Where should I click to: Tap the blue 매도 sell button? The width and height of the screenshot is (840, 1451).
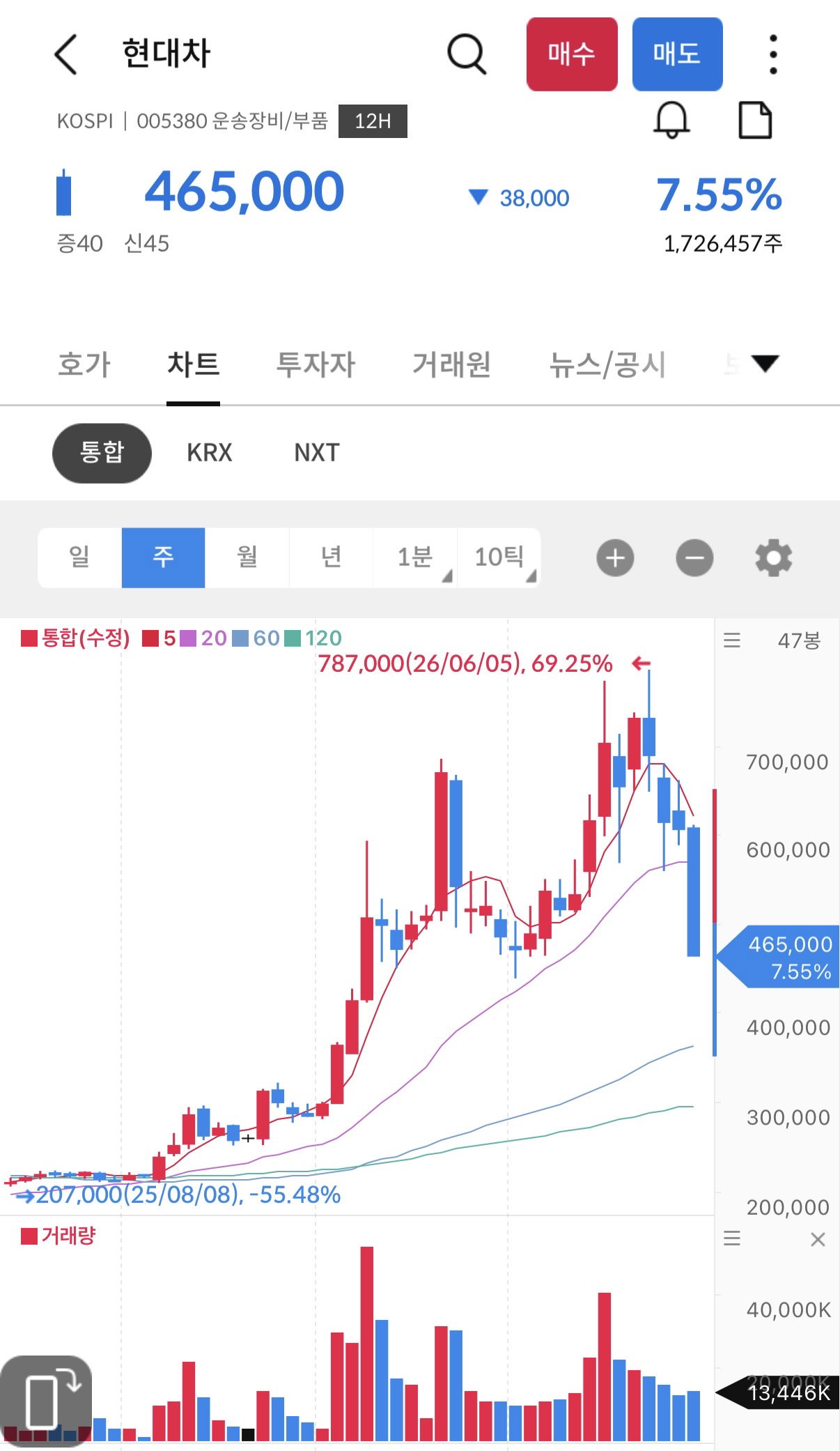tap(677, 54)
